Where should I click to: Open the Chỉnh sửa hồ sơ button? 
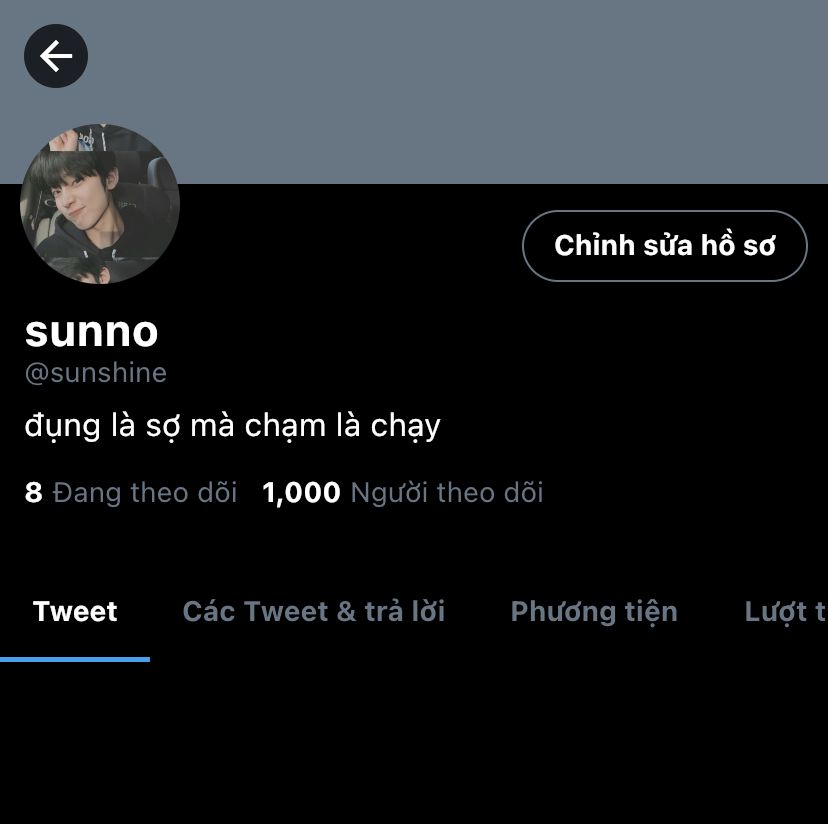coord(664,246)
